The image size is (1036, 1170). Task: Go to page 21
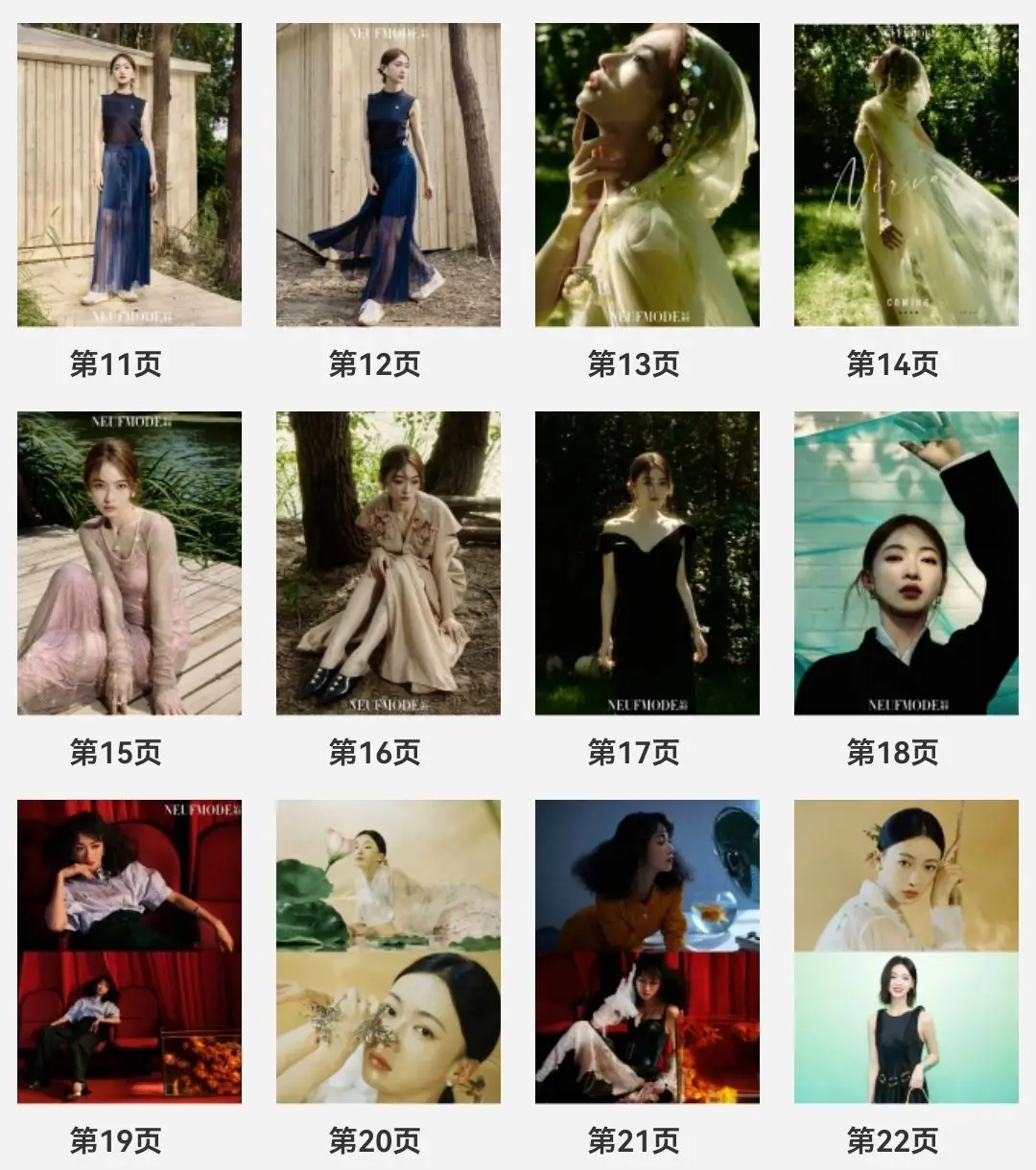click(x=647, y=952)
